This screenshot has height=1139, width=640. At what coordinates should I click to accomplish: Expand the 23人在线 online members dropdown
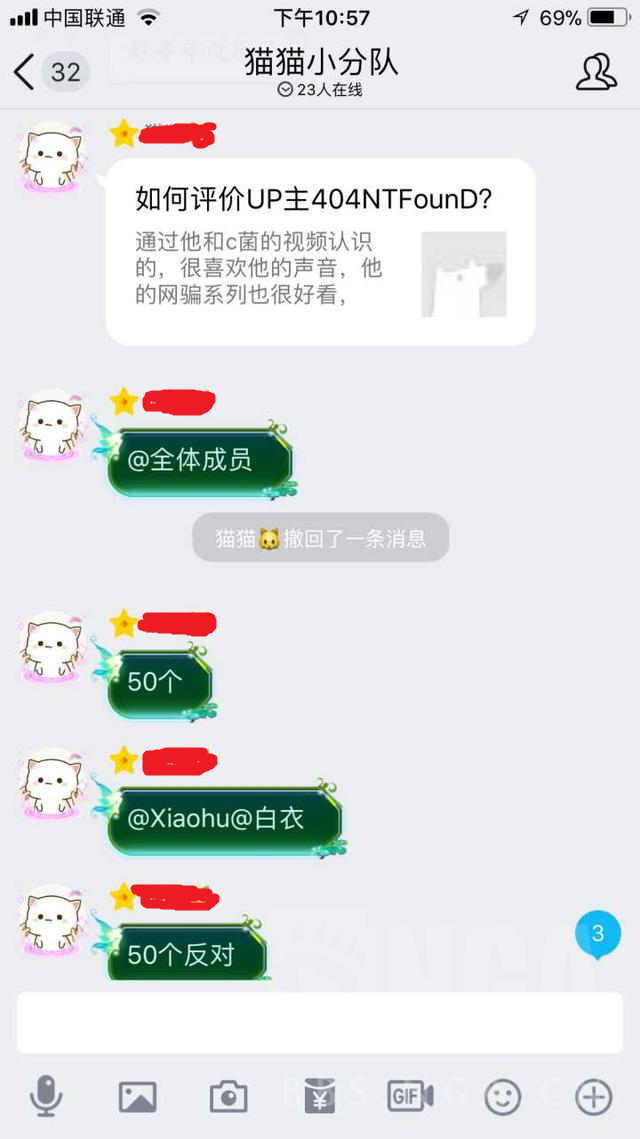tap(320, 90)
